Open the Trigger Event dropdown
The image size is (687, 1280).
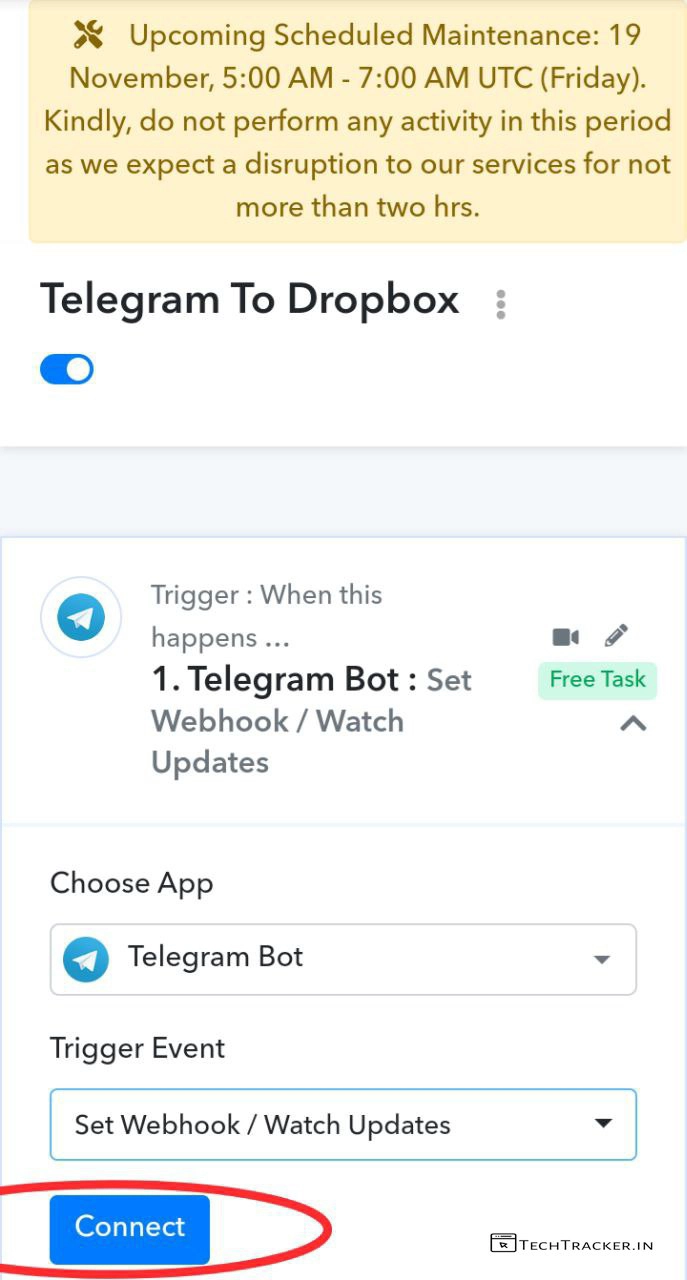click(x=343, y=1124)
